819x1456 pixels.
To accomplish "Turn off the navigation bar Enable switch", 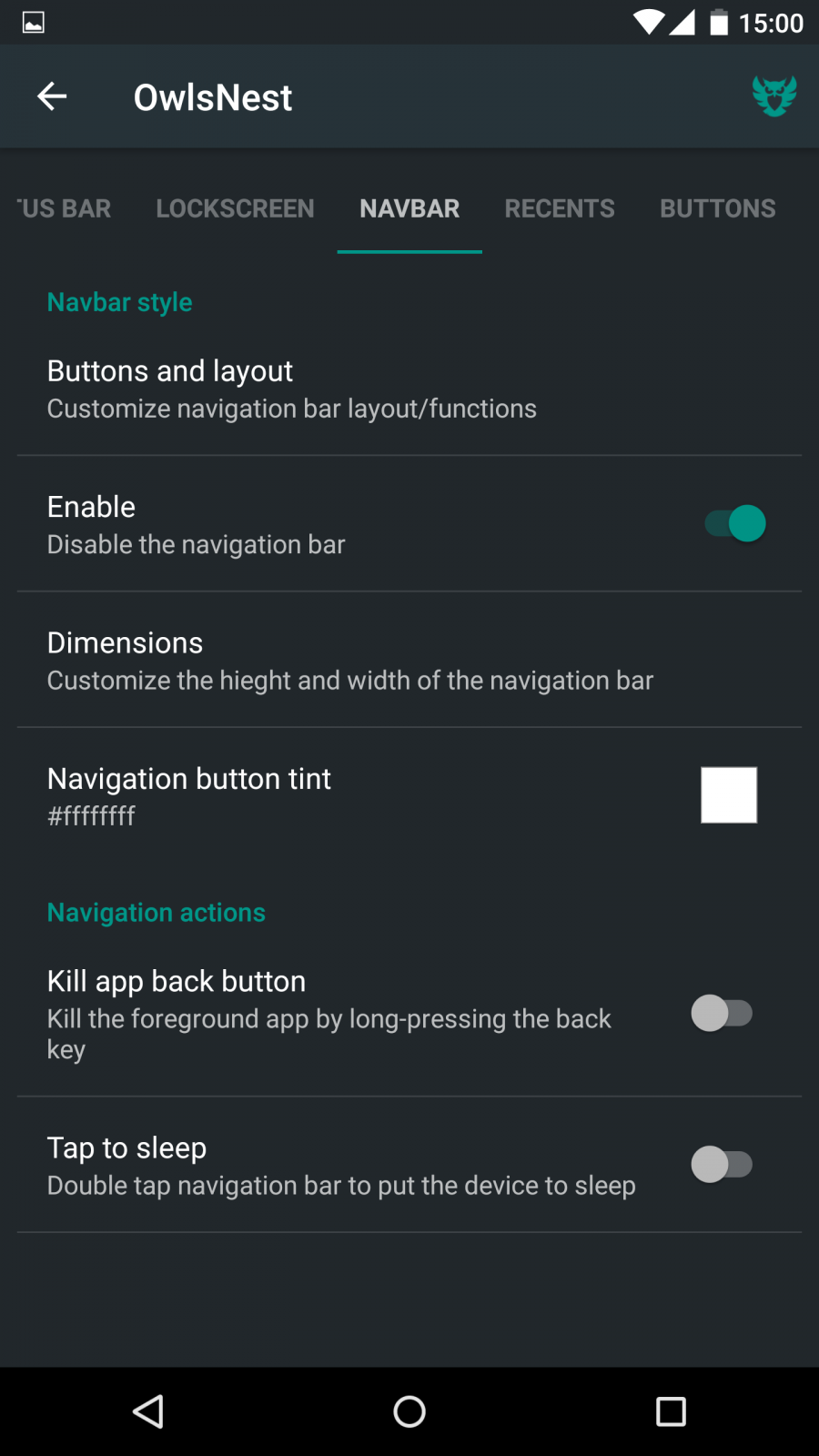I will tap(734, 524).
